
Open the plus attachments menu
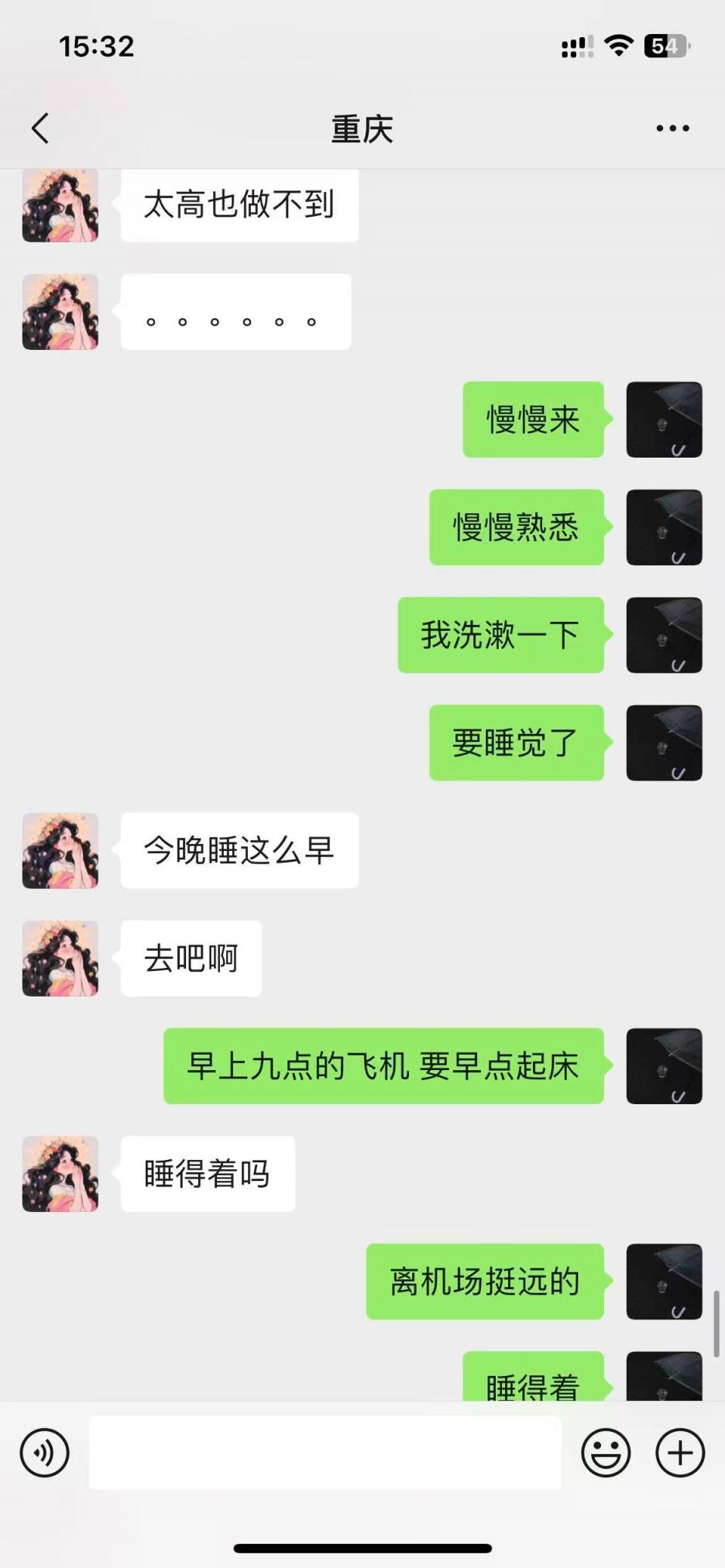click(x=680, y=1453)
